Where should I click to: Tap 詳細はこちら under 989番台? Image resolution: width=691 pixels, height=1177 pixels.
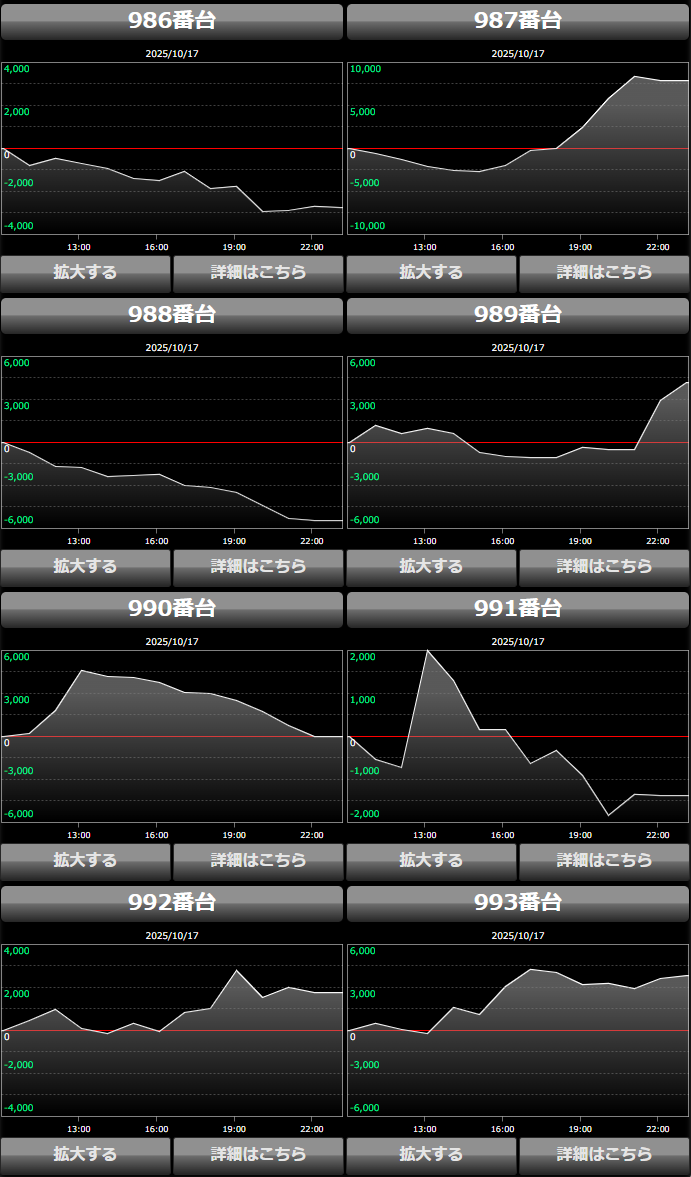[604, 566]
